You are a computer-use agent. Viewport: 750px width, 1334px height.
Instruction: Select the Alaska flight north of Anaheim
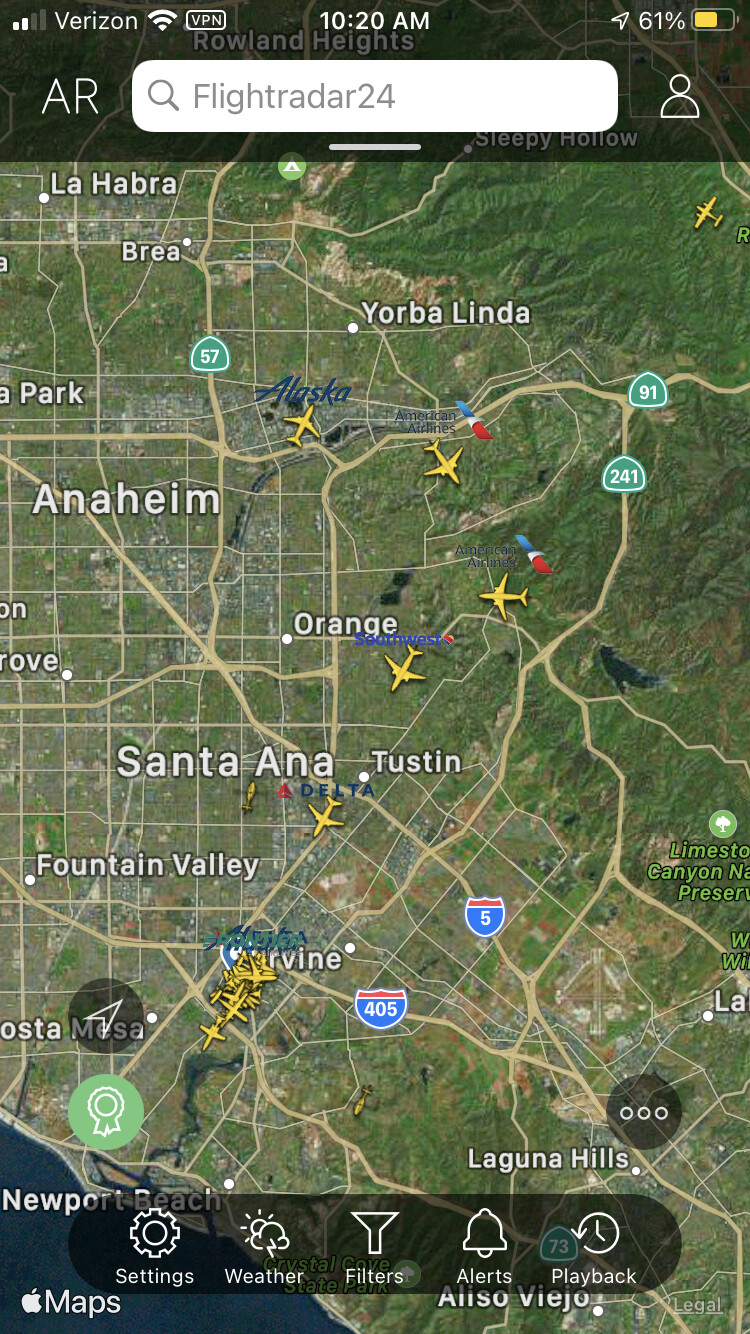click(302, 425)
